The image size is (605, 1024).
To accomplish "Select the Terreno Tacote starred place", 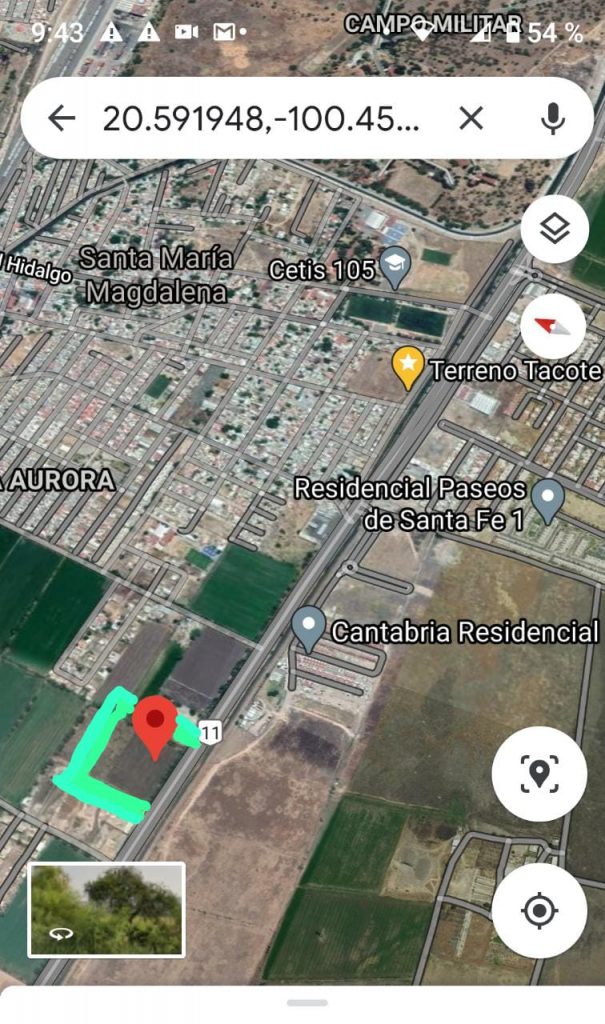I will [x=408, y=367].
